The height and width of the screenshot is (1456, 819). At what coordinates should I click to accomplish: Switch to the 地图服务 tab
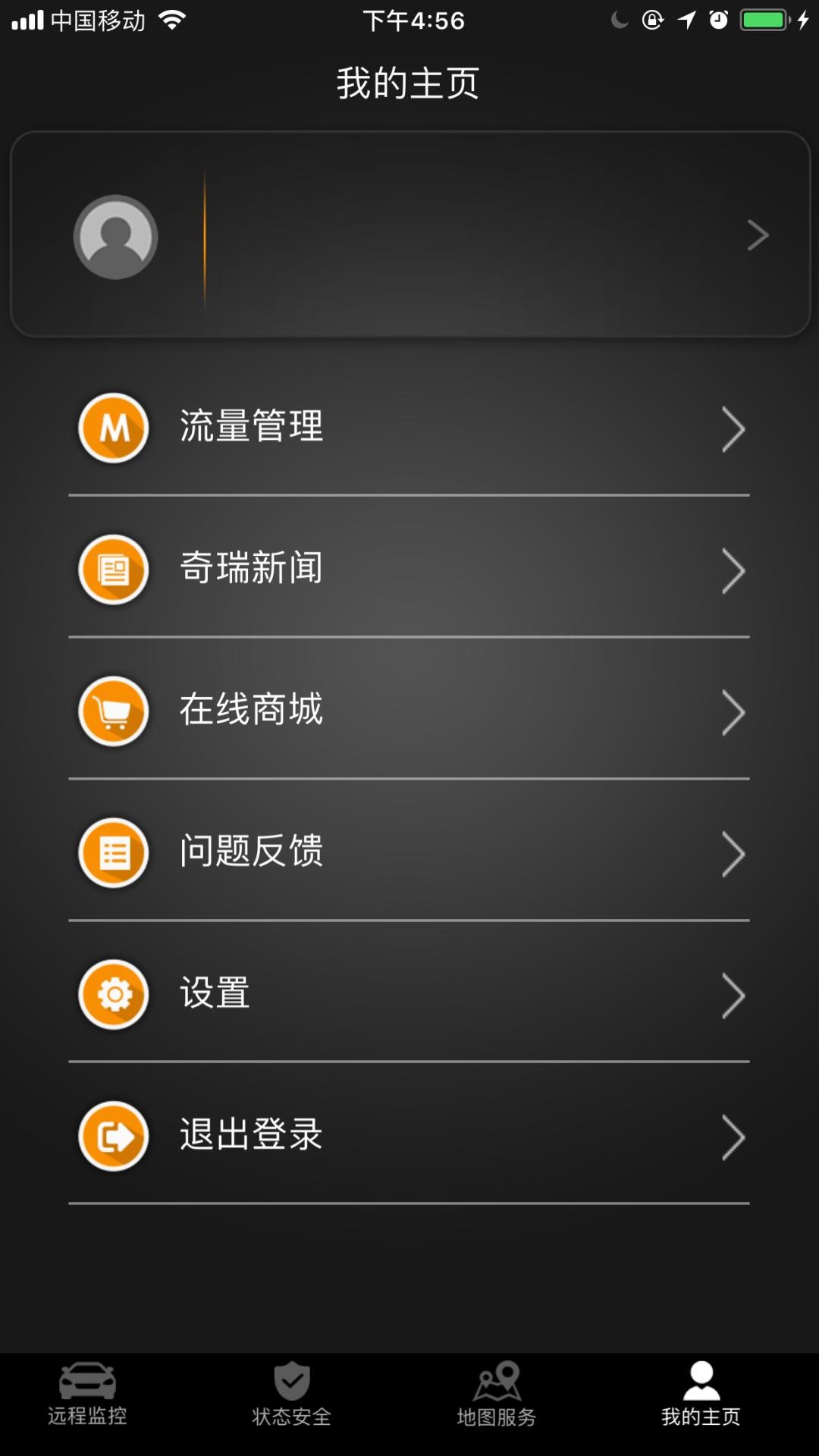(x=497, y=1395)
